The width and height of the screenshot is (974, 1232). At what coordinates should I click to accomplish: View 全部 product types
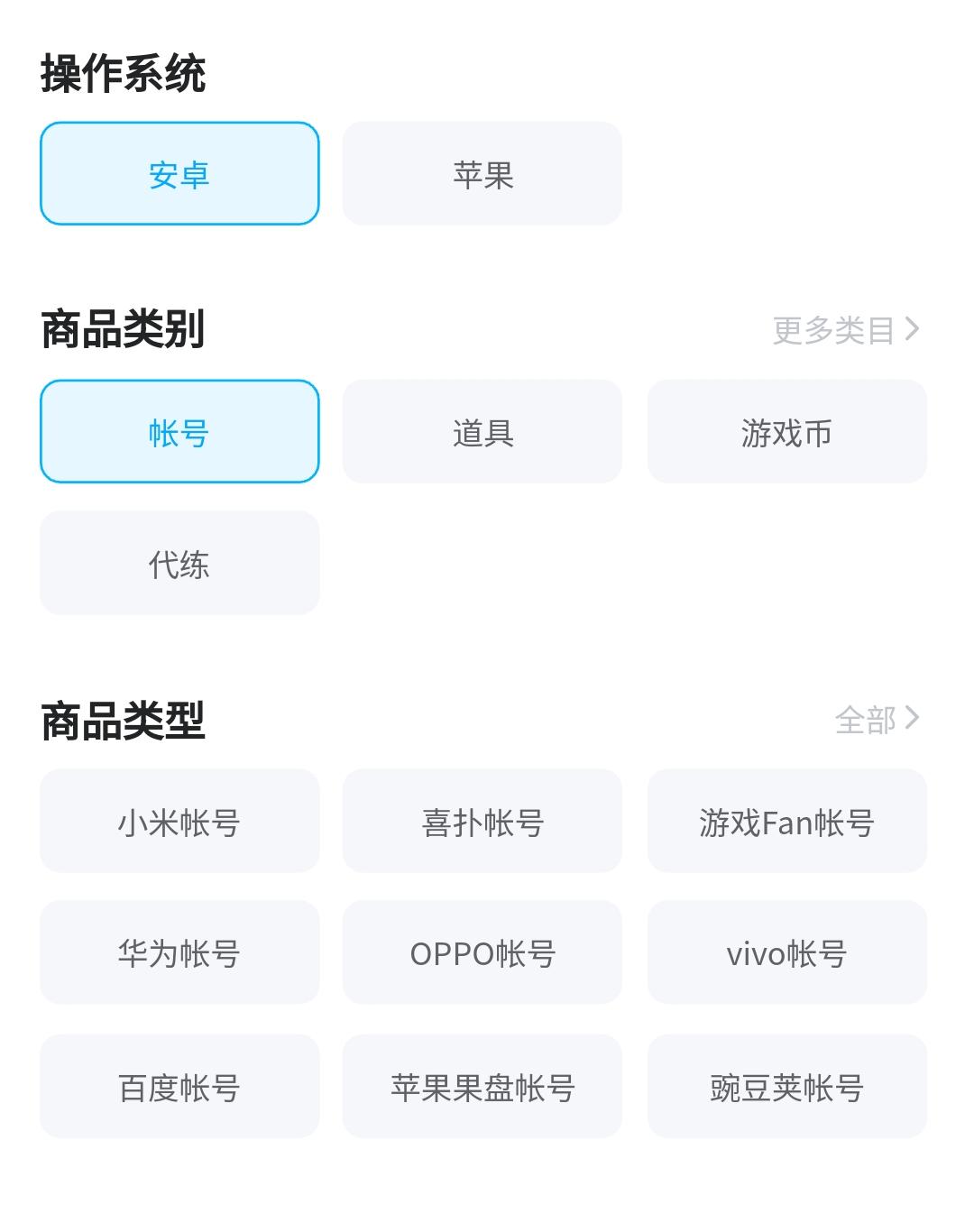877,720
